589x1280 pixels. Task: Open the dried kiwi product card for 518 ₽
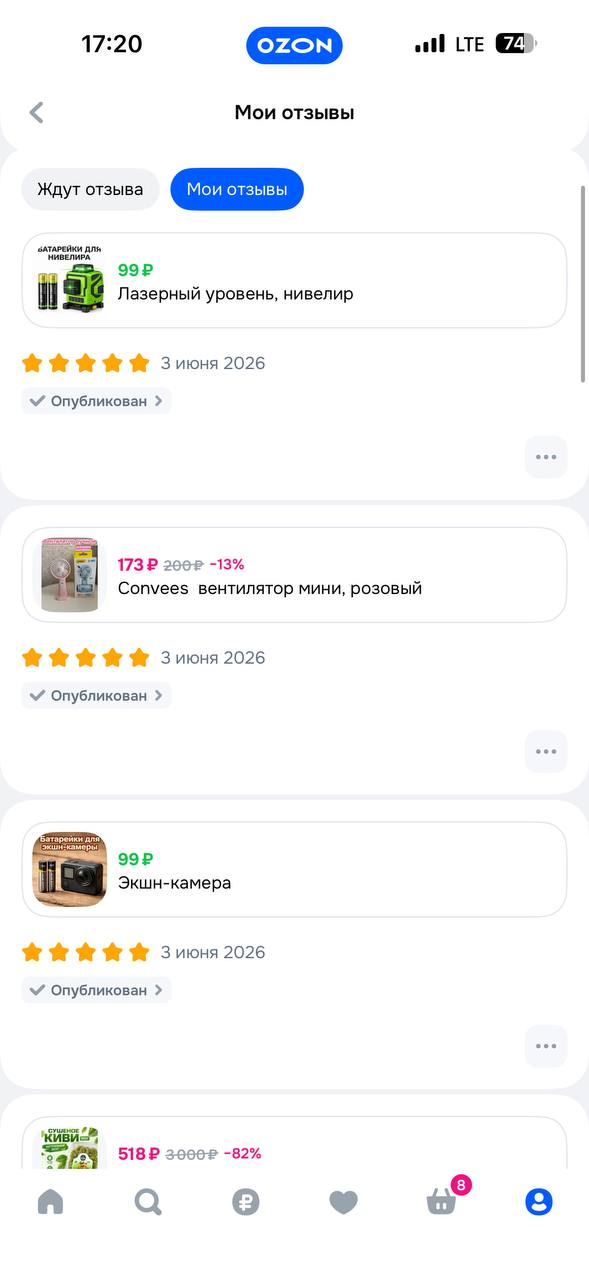[294, 1143]
